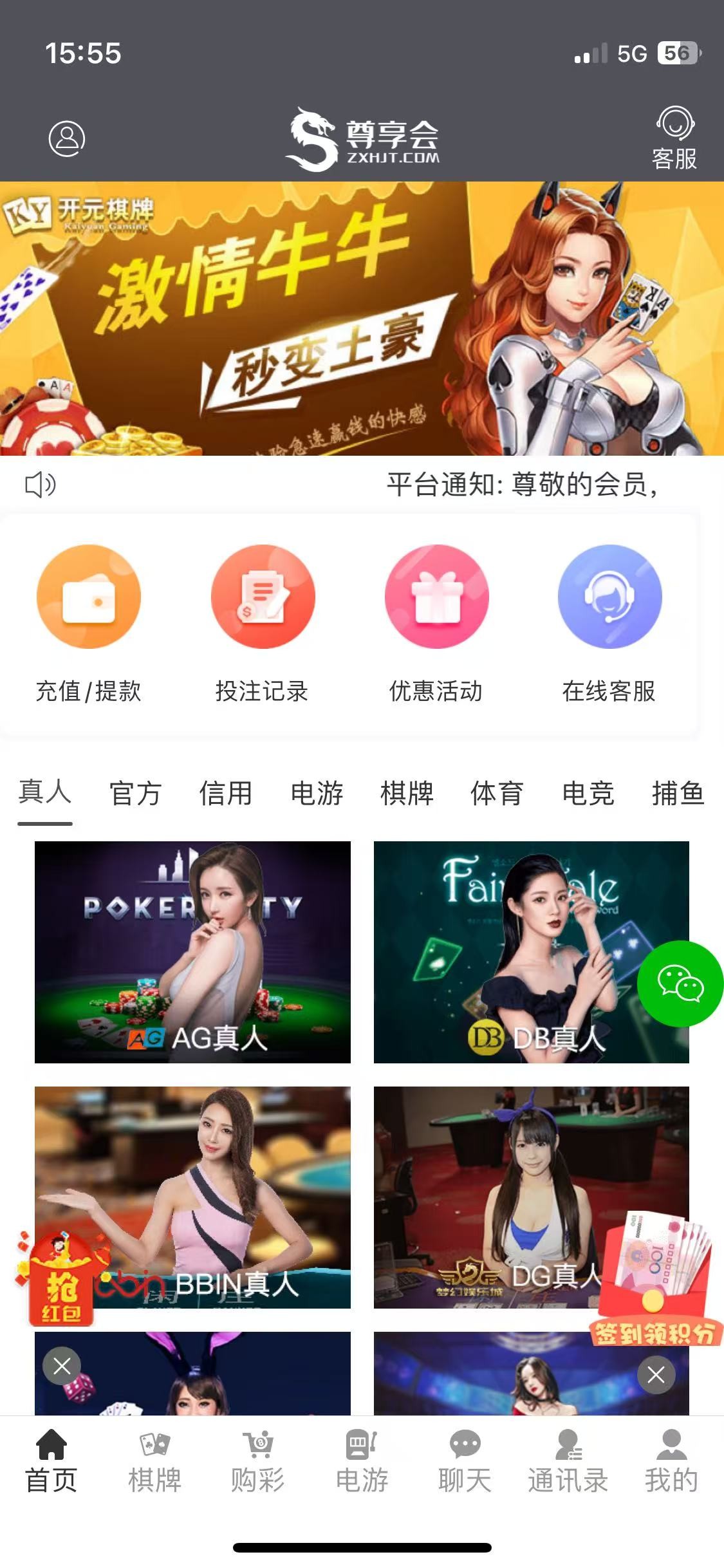Switch to the 体育 category tab
Screen dimensions: 724x1568
pos(497,793)
